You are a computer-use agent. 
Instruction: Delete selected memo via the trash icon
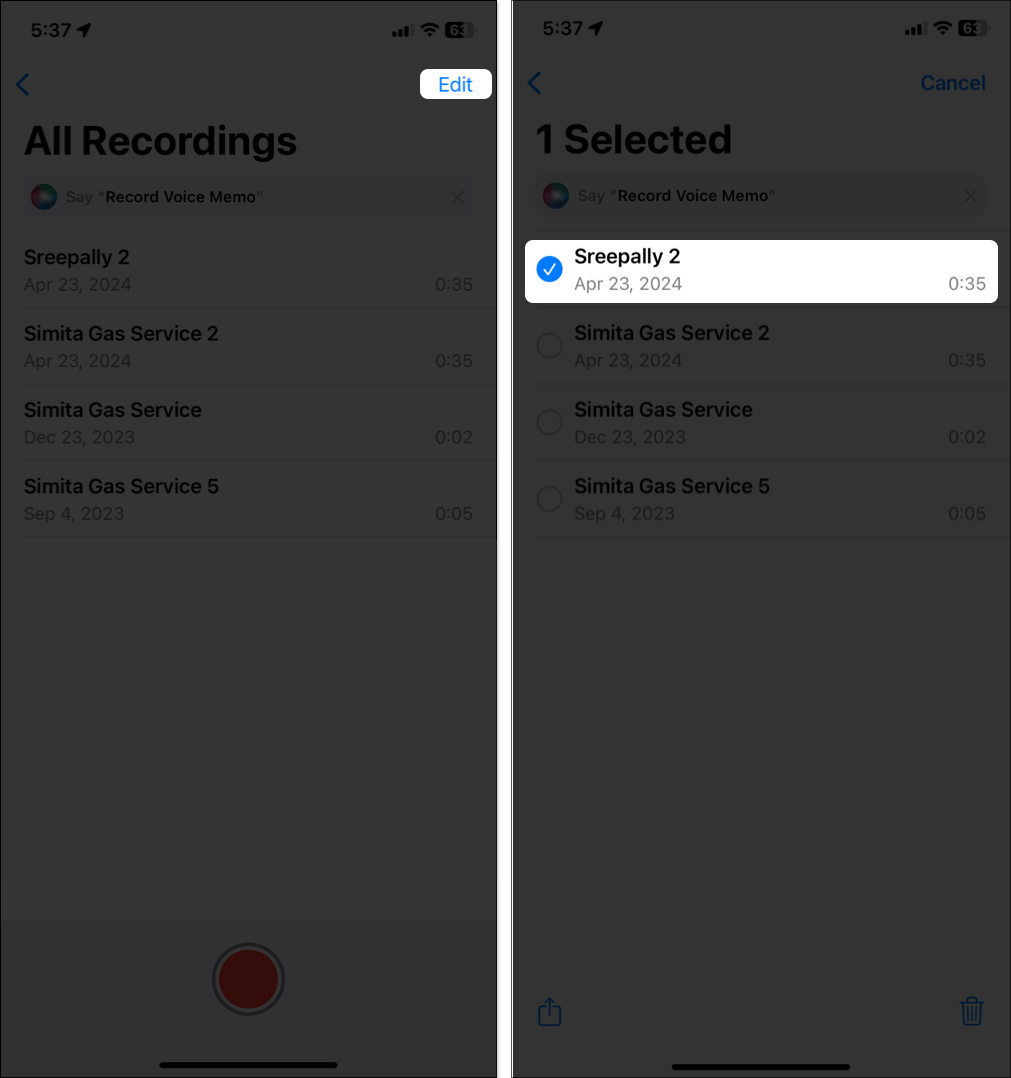point(972,1011)
